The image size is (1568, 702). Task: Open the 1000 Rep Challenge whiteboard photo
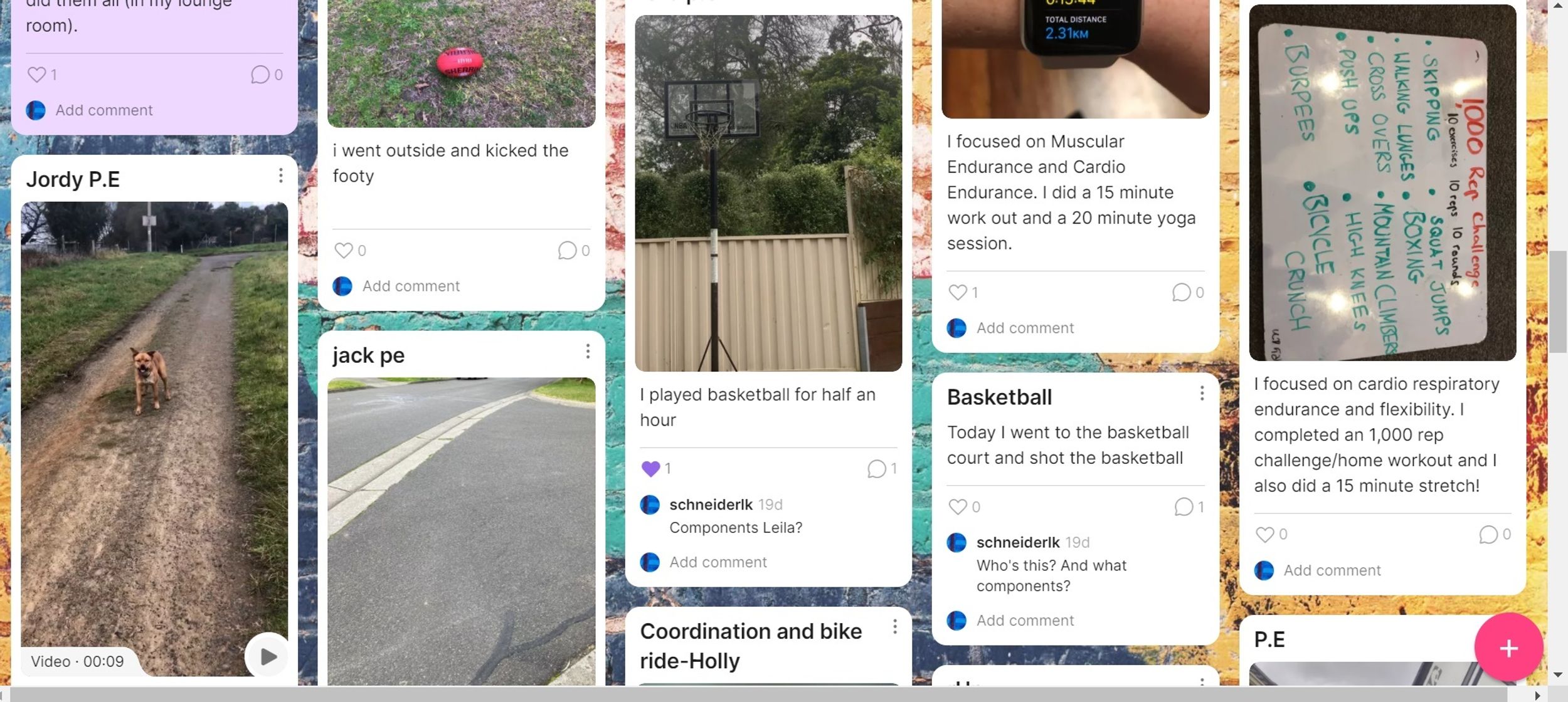pyautogui.click(x=1382, y=182)
